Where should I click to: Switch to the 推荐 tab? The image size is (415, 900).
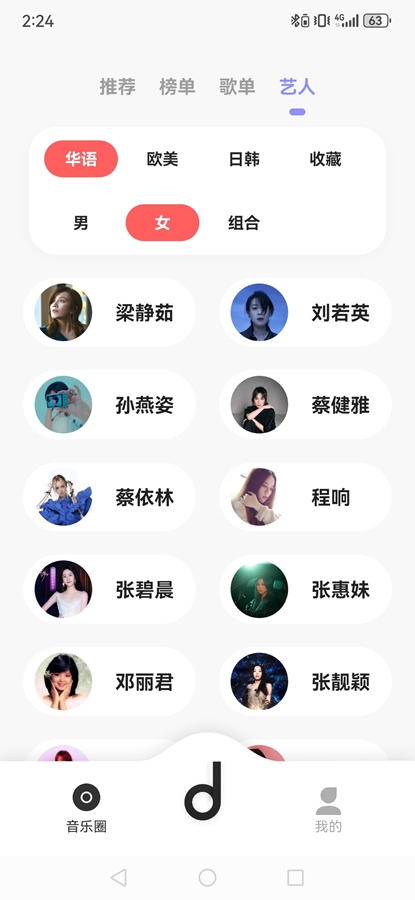pos(118,87)
